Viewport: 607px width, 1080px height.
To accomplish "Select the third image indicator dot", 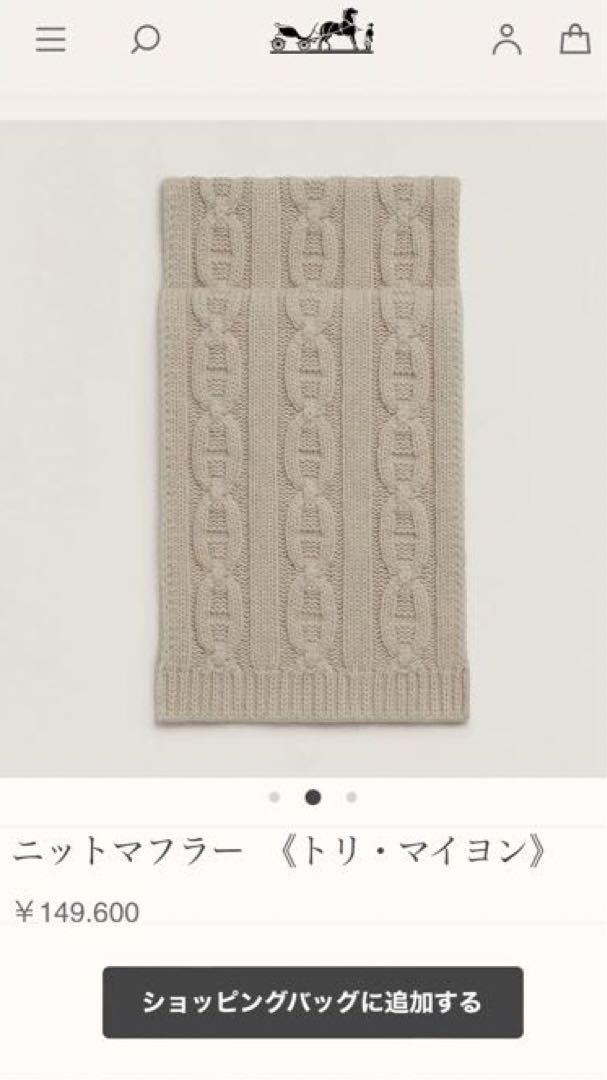I will (x=351, y=797).
